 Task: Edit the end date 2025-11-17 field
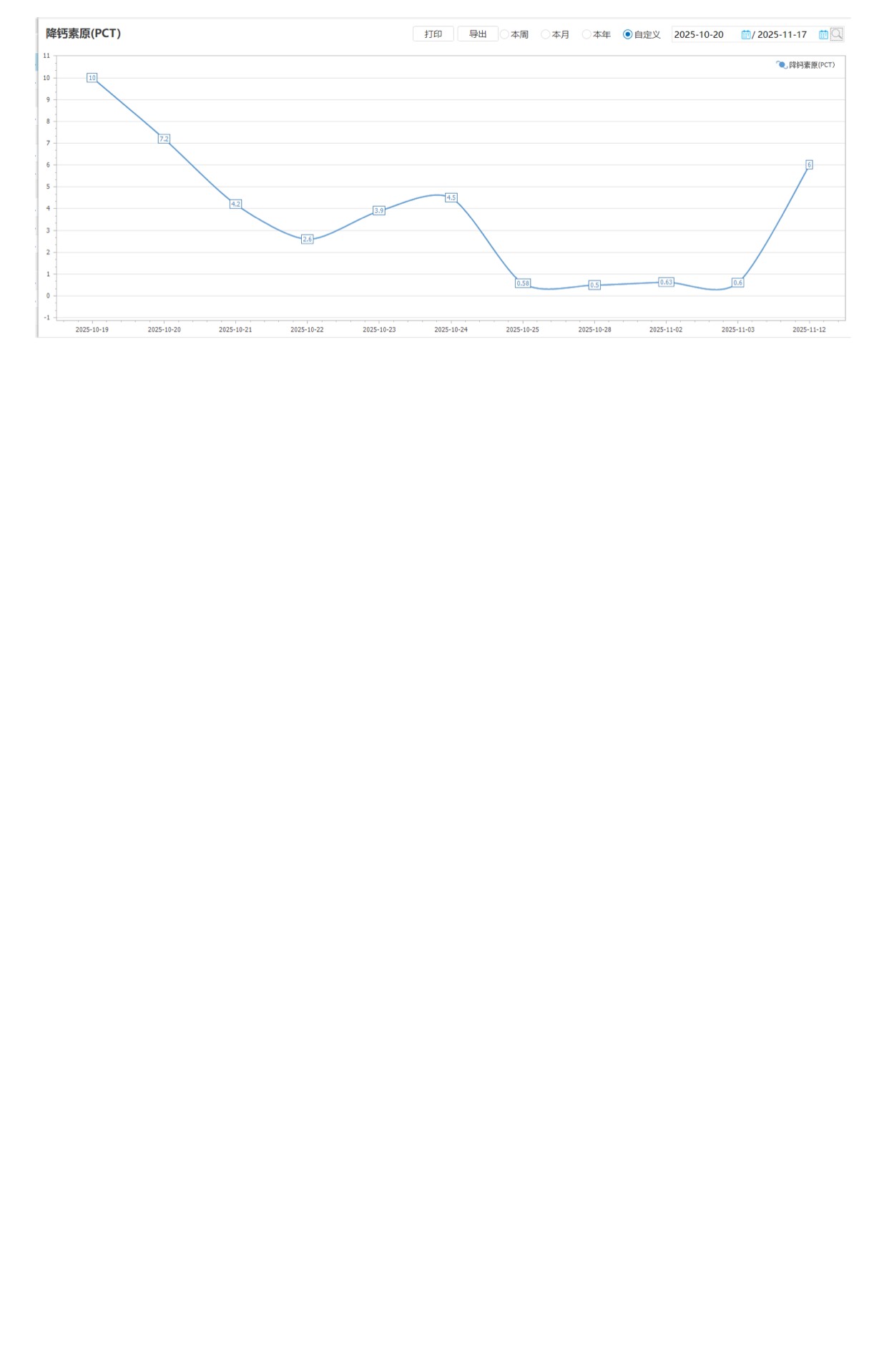tap(785, 34)
